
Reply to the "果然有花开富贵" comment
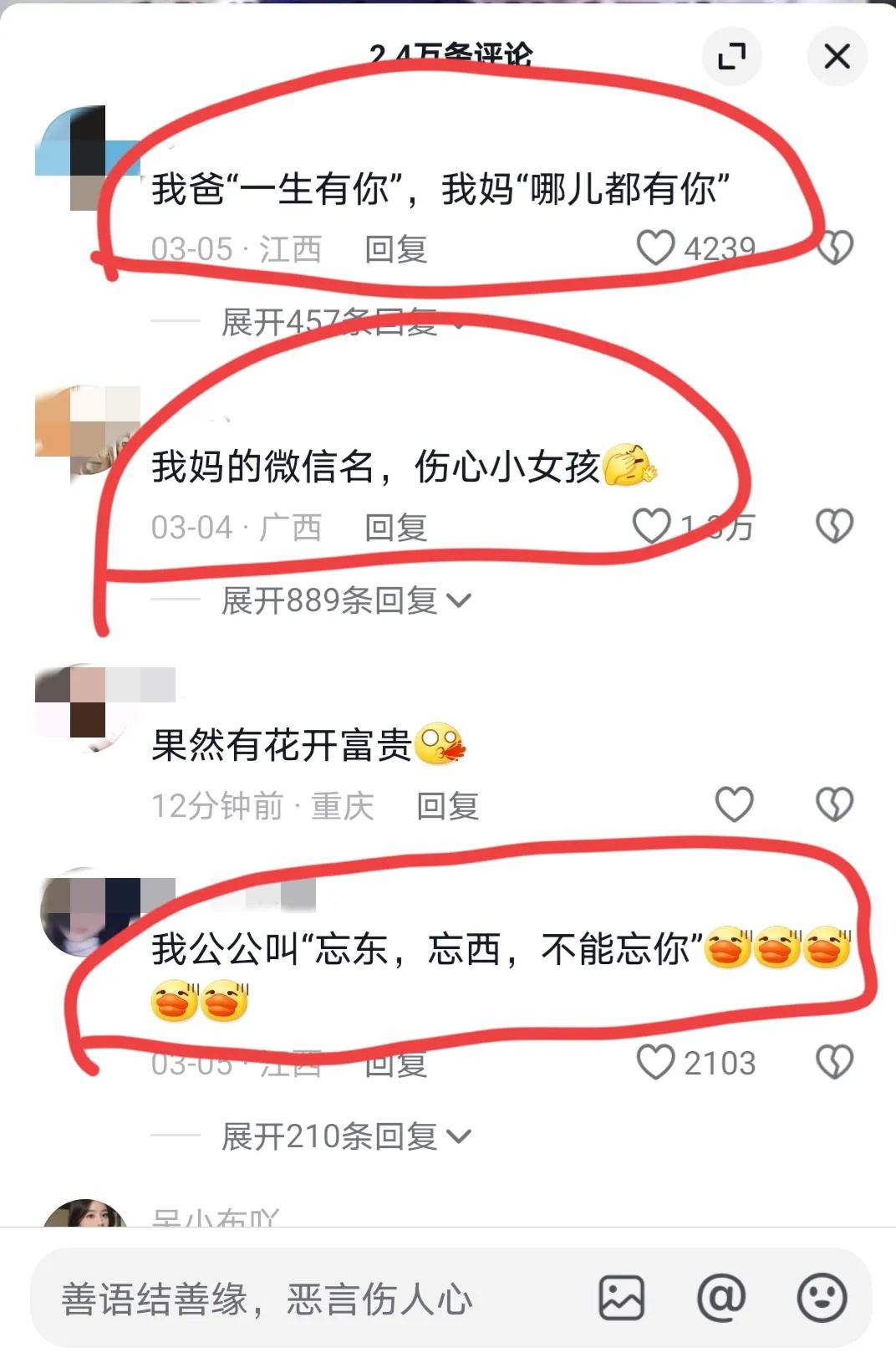(448, 806)
